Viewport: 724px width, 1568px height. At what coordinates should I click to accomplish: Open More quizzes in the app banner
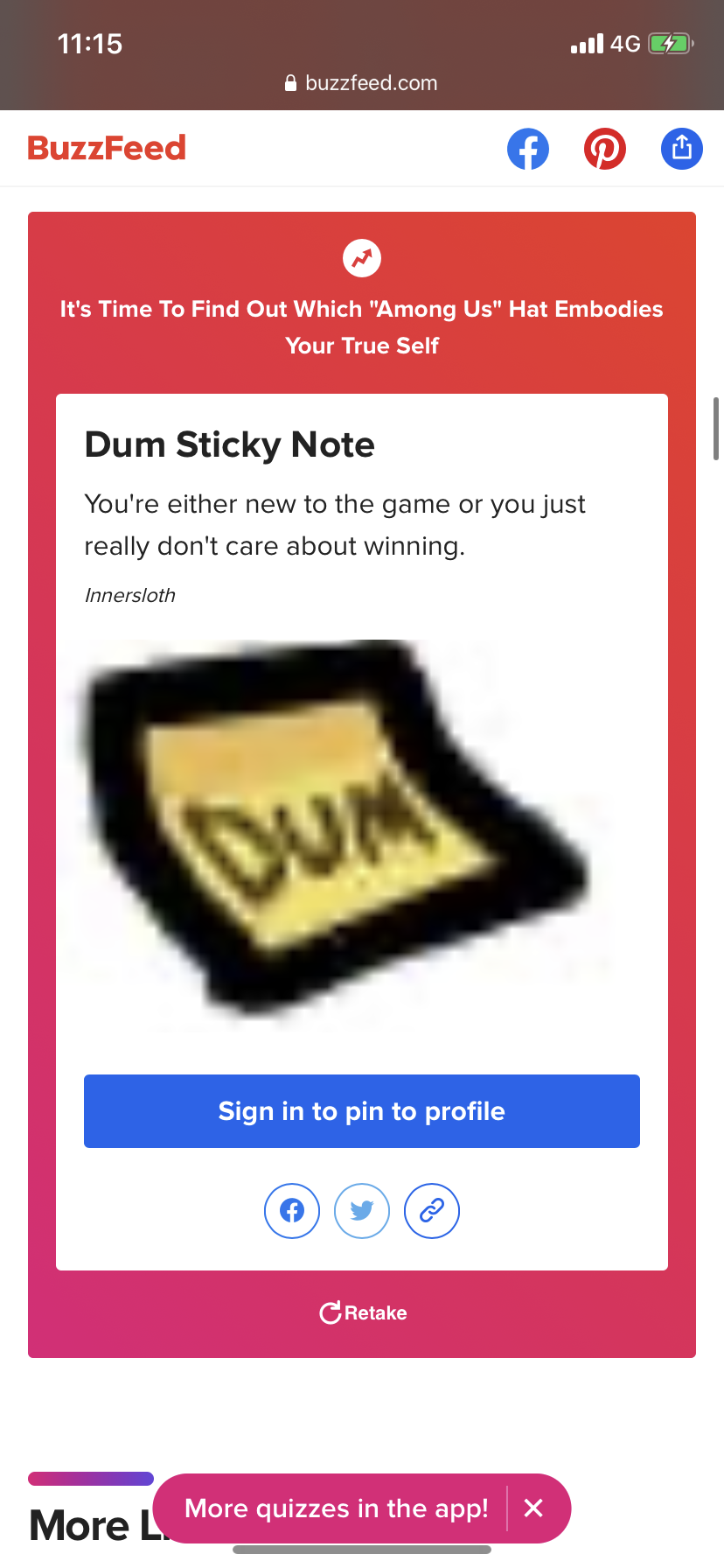337,1508
